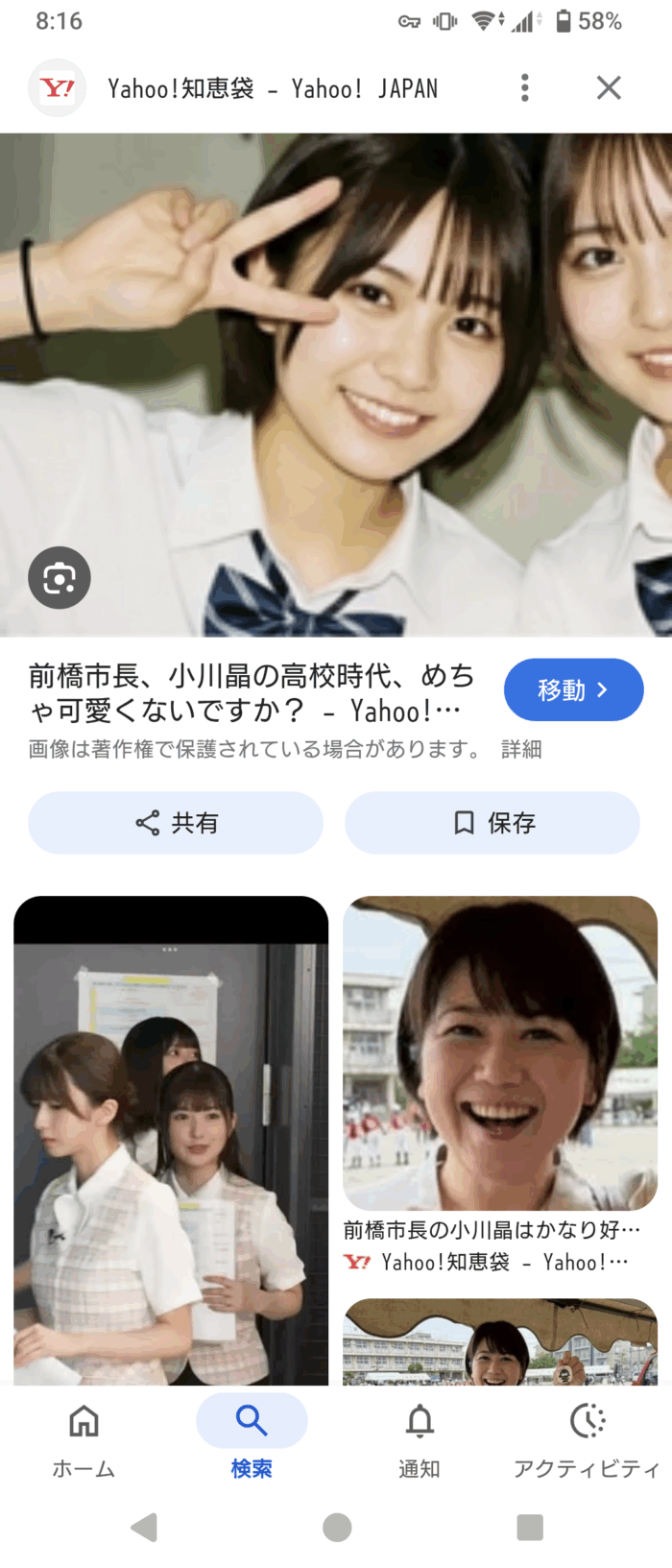Search this image with the Lens icon
Viewport: 672px width, 1568px height.
[x=60, y=578]
